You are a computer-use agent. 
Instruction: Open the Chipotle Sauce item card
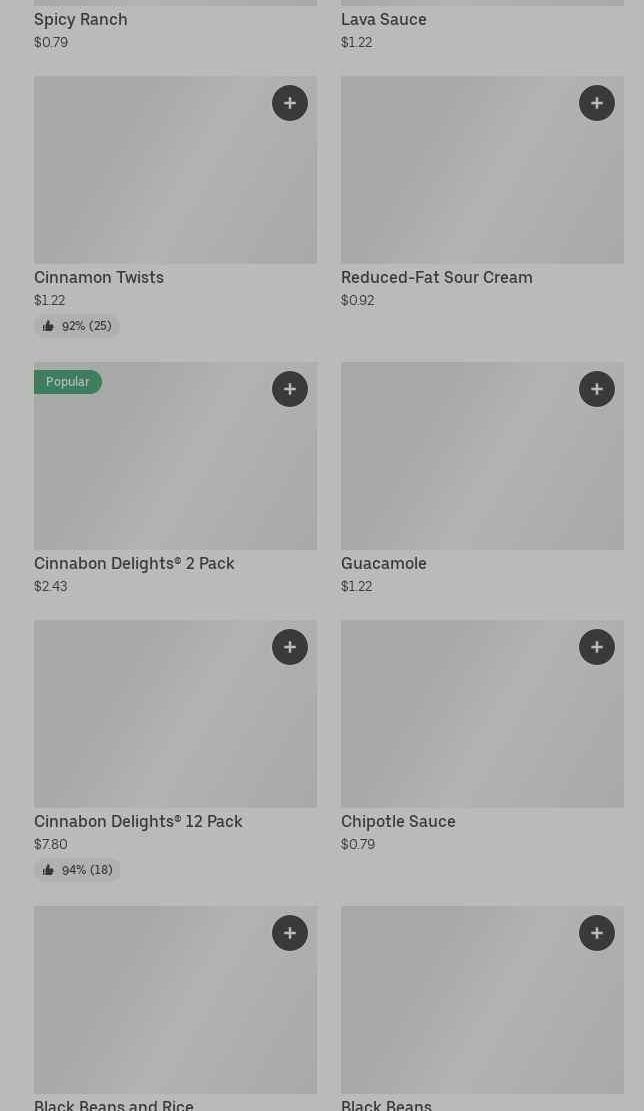pos(482,737)
